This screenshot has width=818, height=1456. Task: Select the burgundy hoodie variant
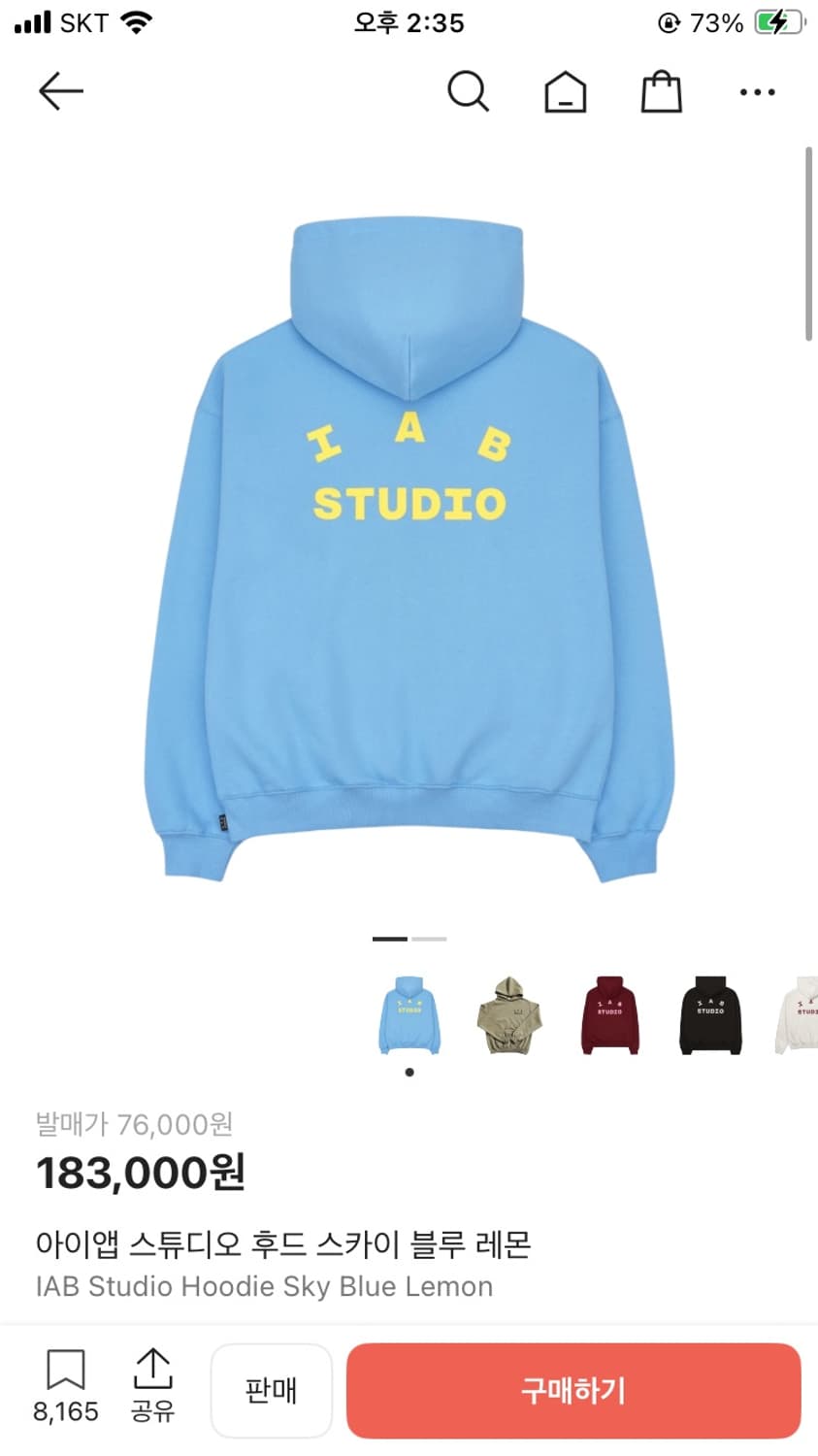click(609, 1014)
